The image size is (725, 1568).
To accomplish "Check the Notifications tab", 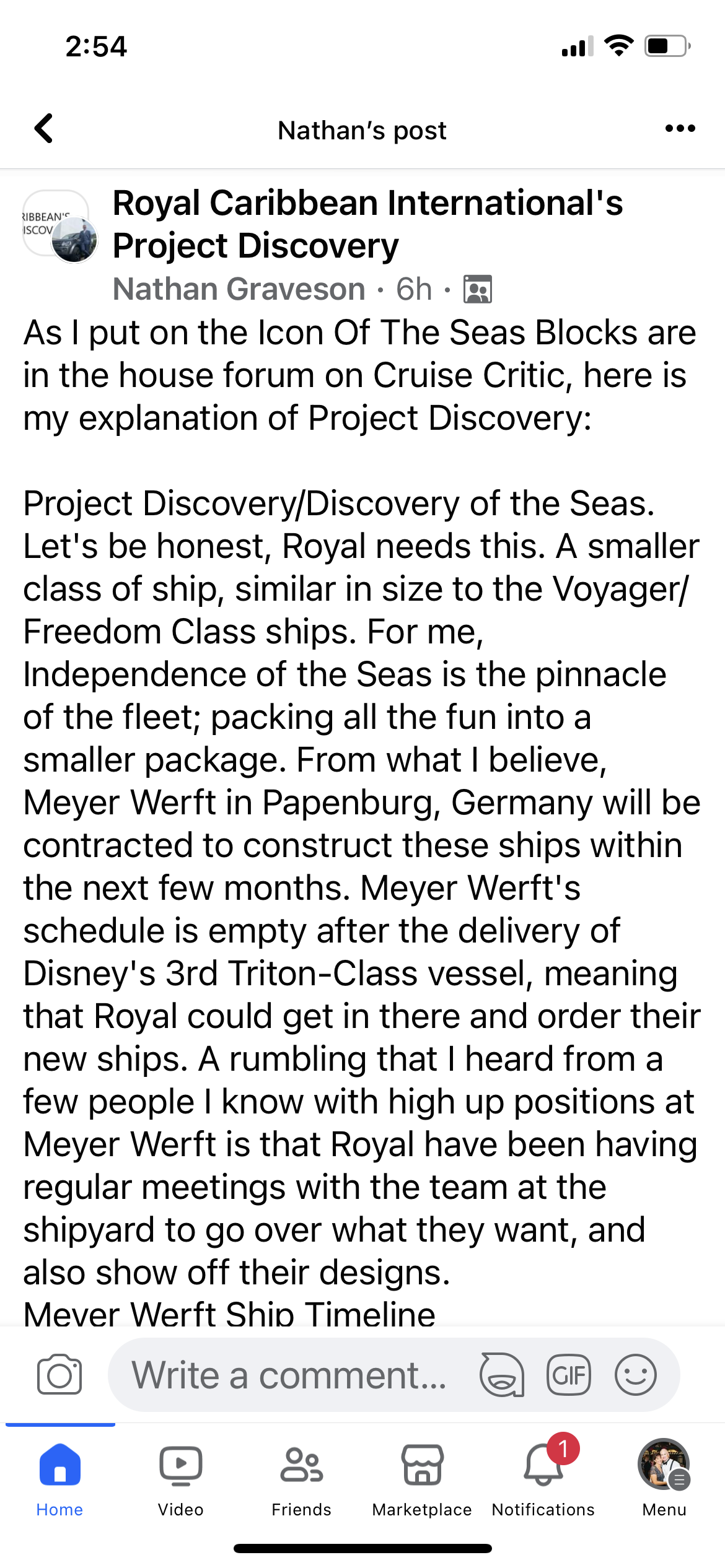I will [x=543, y=1481].
